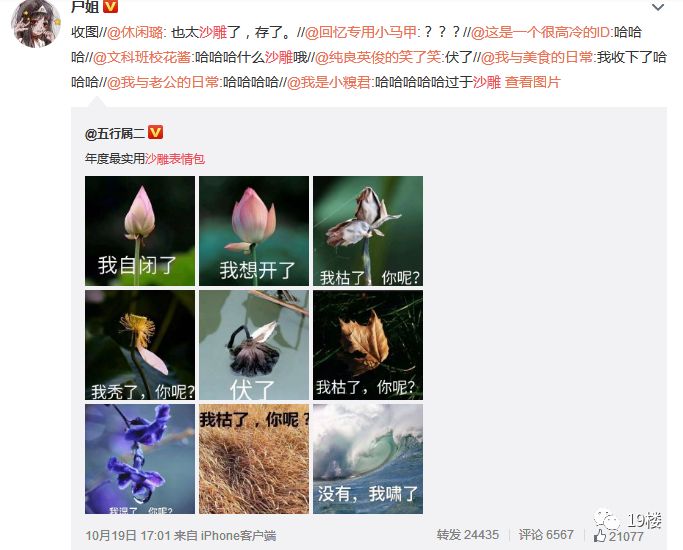
Task: View the 我秃了，你呢? flower picture
Action: [139, 345]
